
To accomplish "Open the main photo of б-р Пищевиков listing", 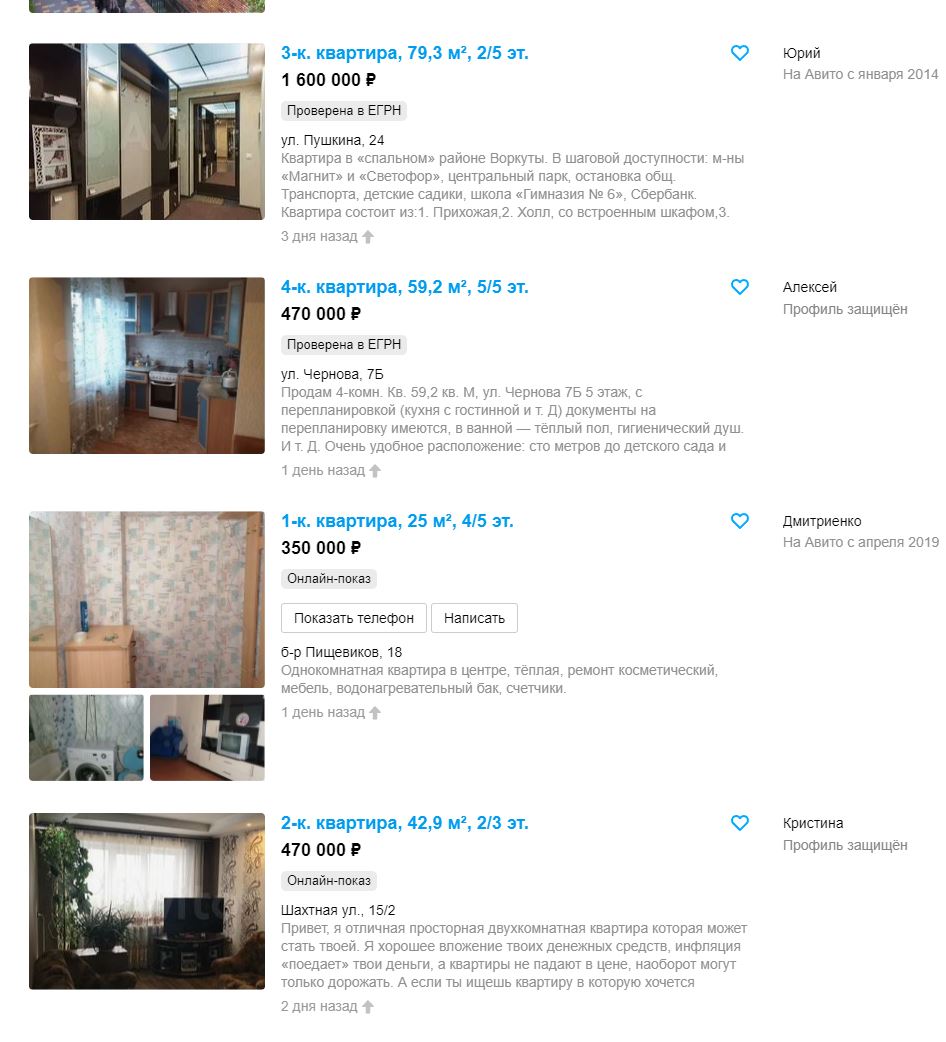I will pyautogui.click(x=147, y=599).
